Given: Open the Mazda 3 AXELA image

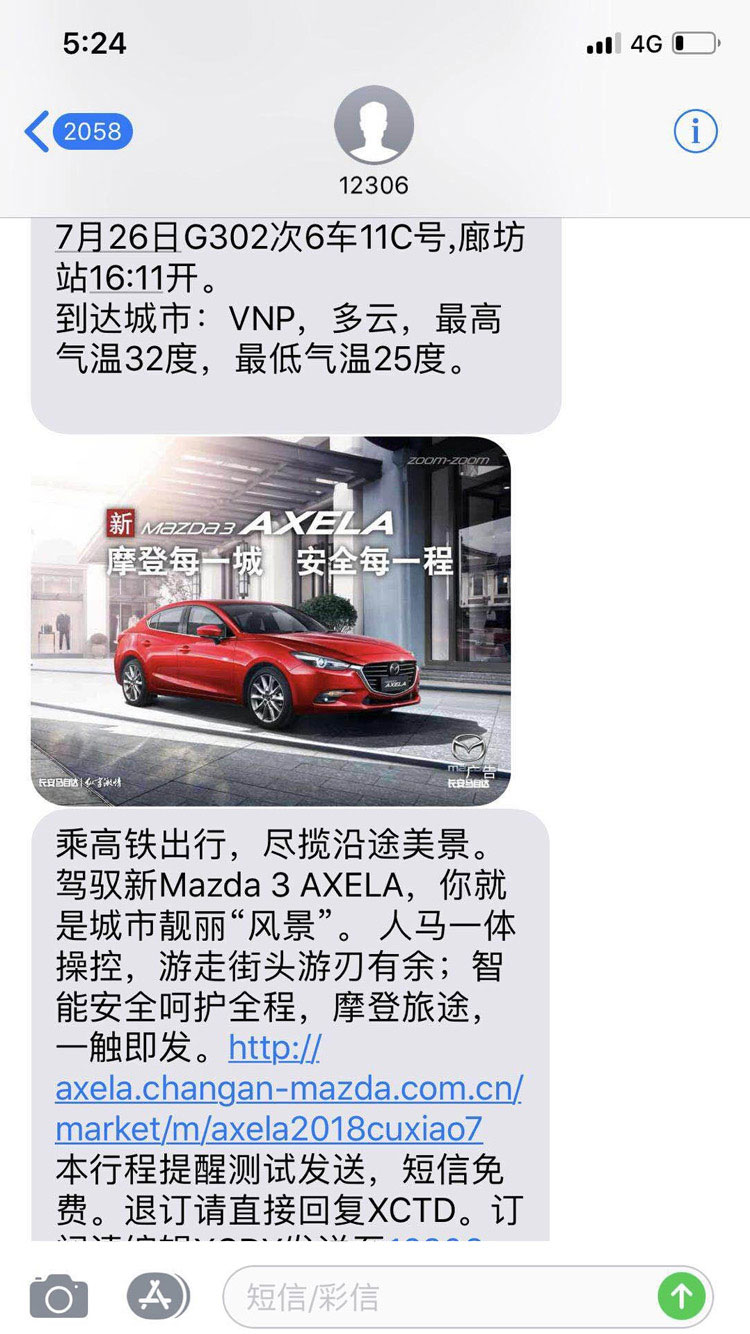Looking at the screenshot, I should [271, 621].
